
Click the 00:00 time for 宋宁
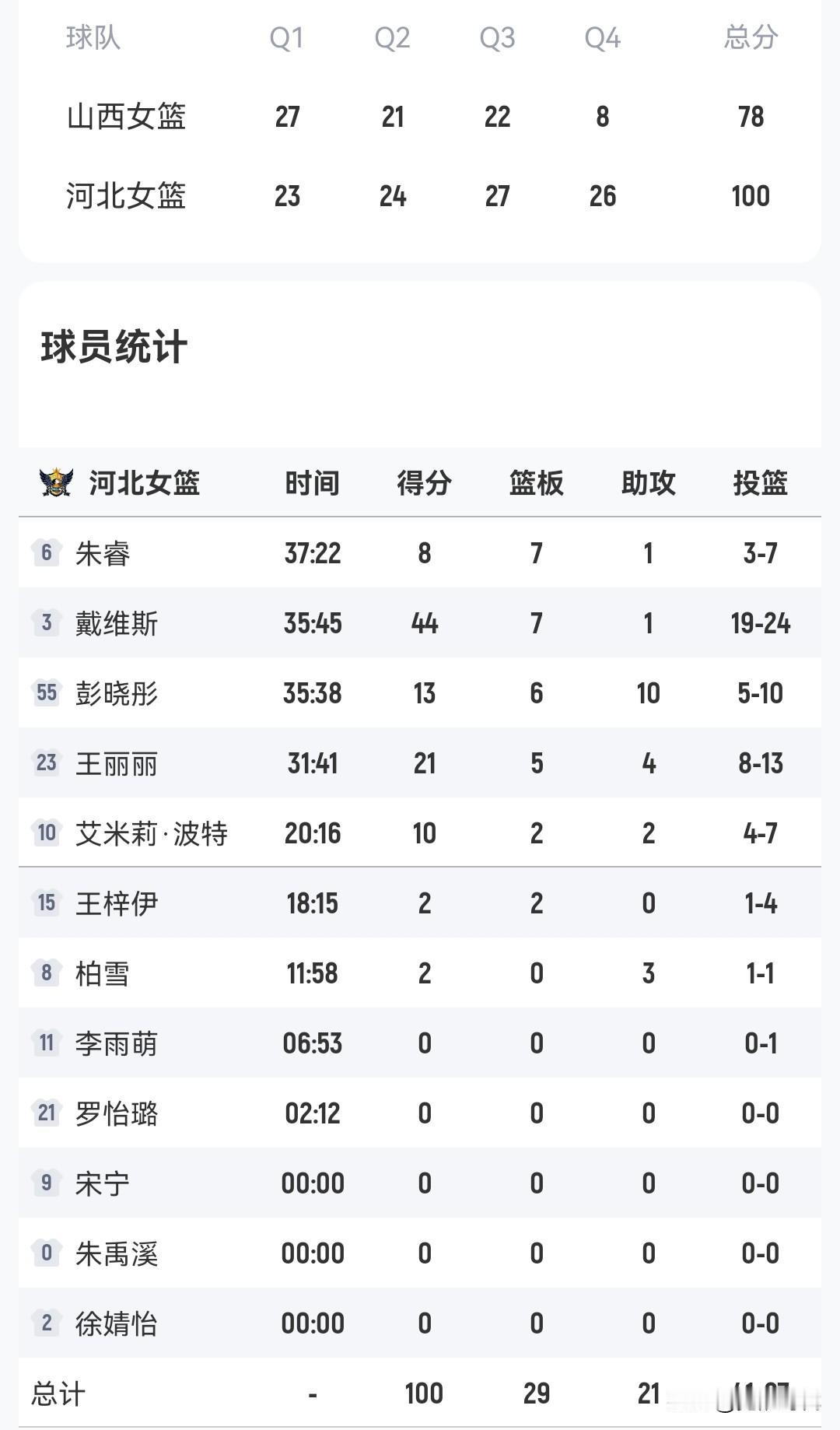coord(313,1183)
